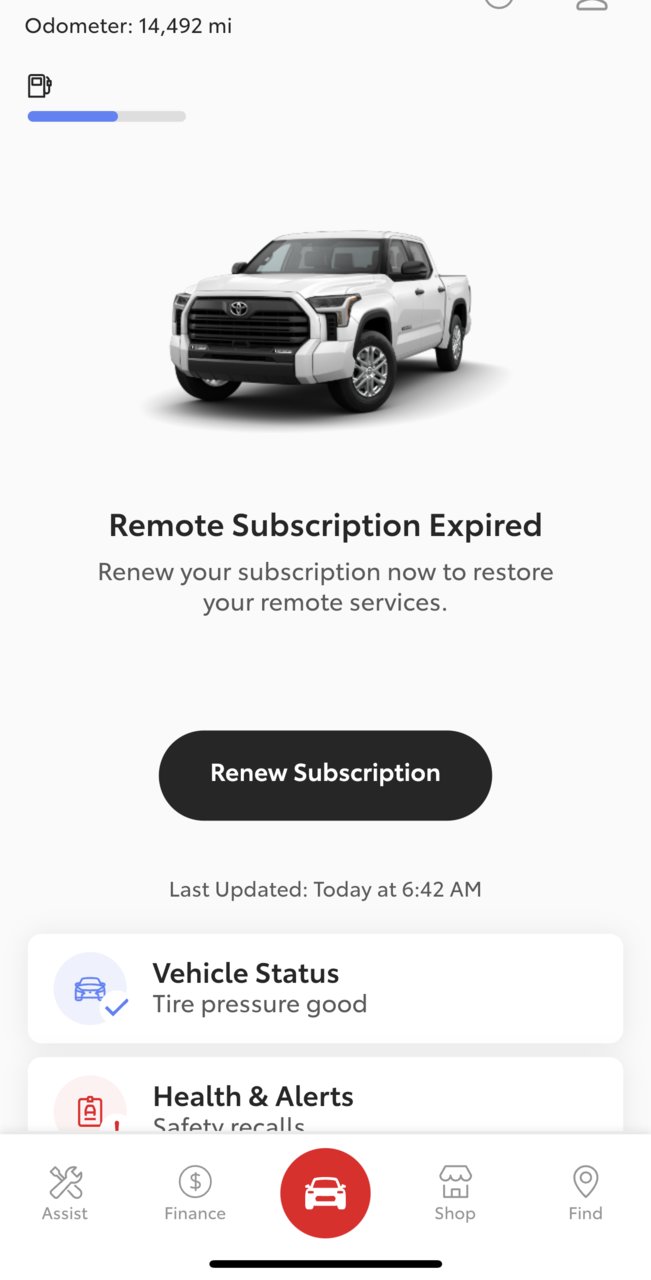Switch to the Finance tab
This screenshot has height=1280, width=651.
tap(195, 1194)
